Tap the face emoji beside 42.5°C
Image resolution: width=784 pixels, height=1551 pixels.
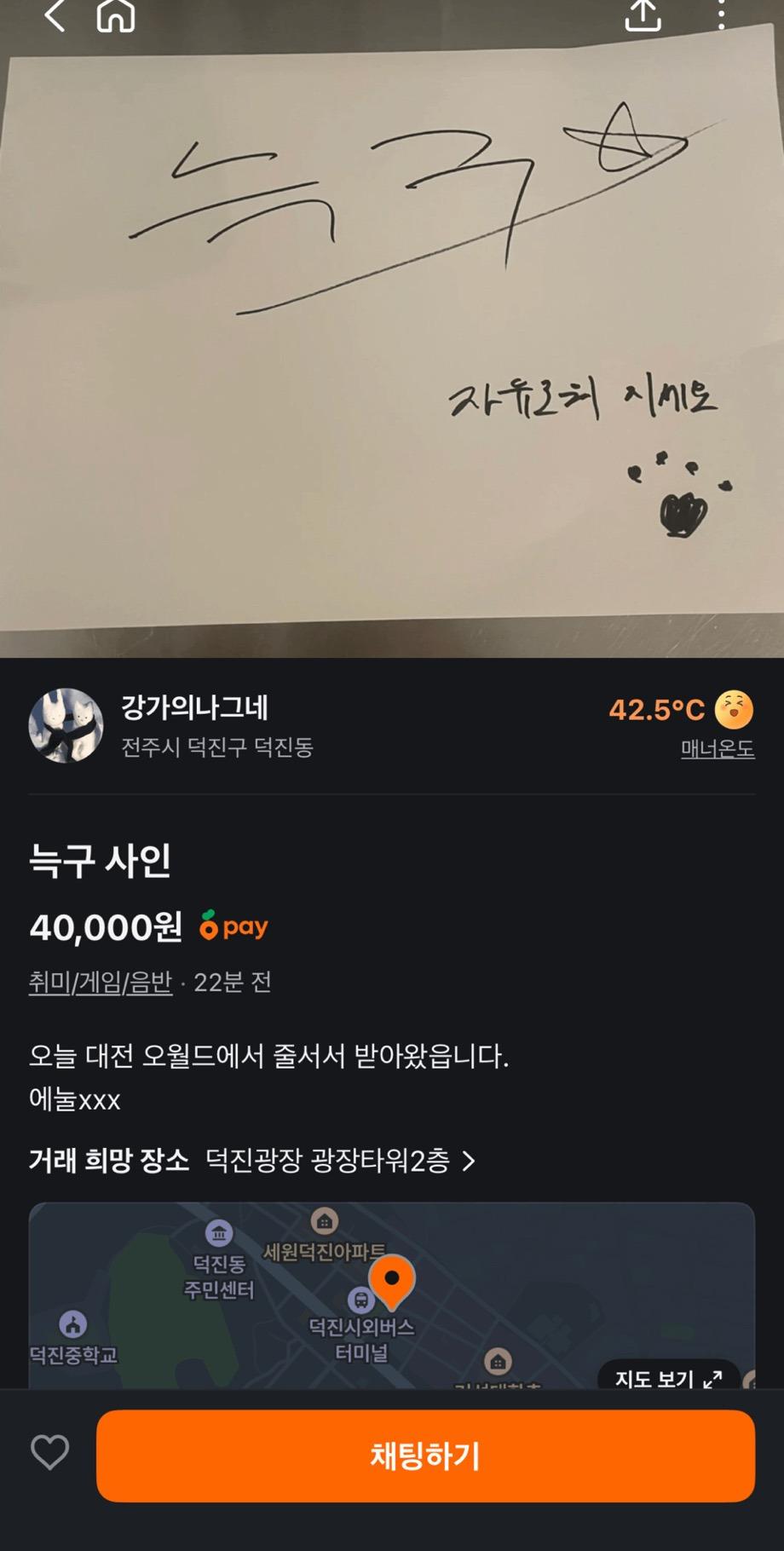(x=735, y=708)
